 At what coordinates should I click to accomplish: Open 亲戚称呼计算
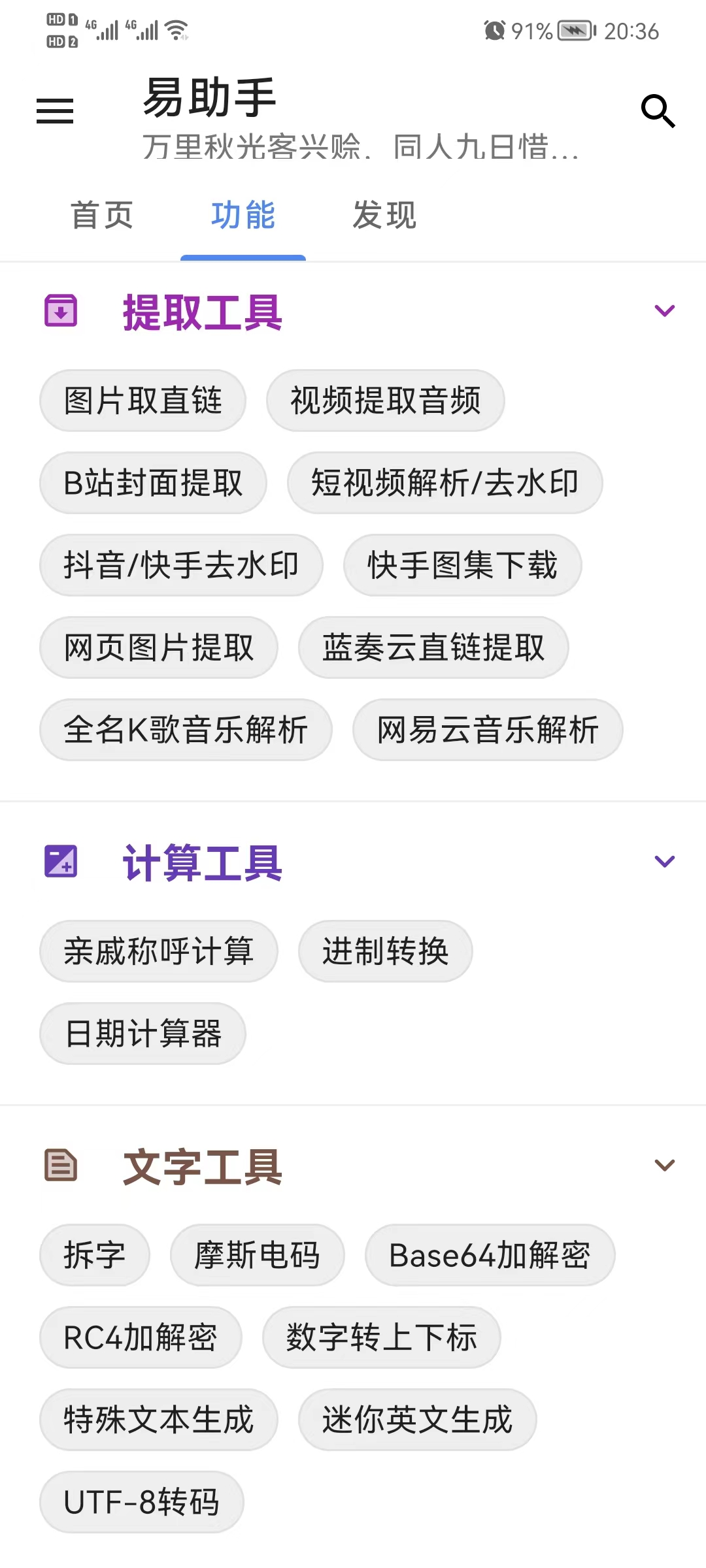(x=159, y=951)
